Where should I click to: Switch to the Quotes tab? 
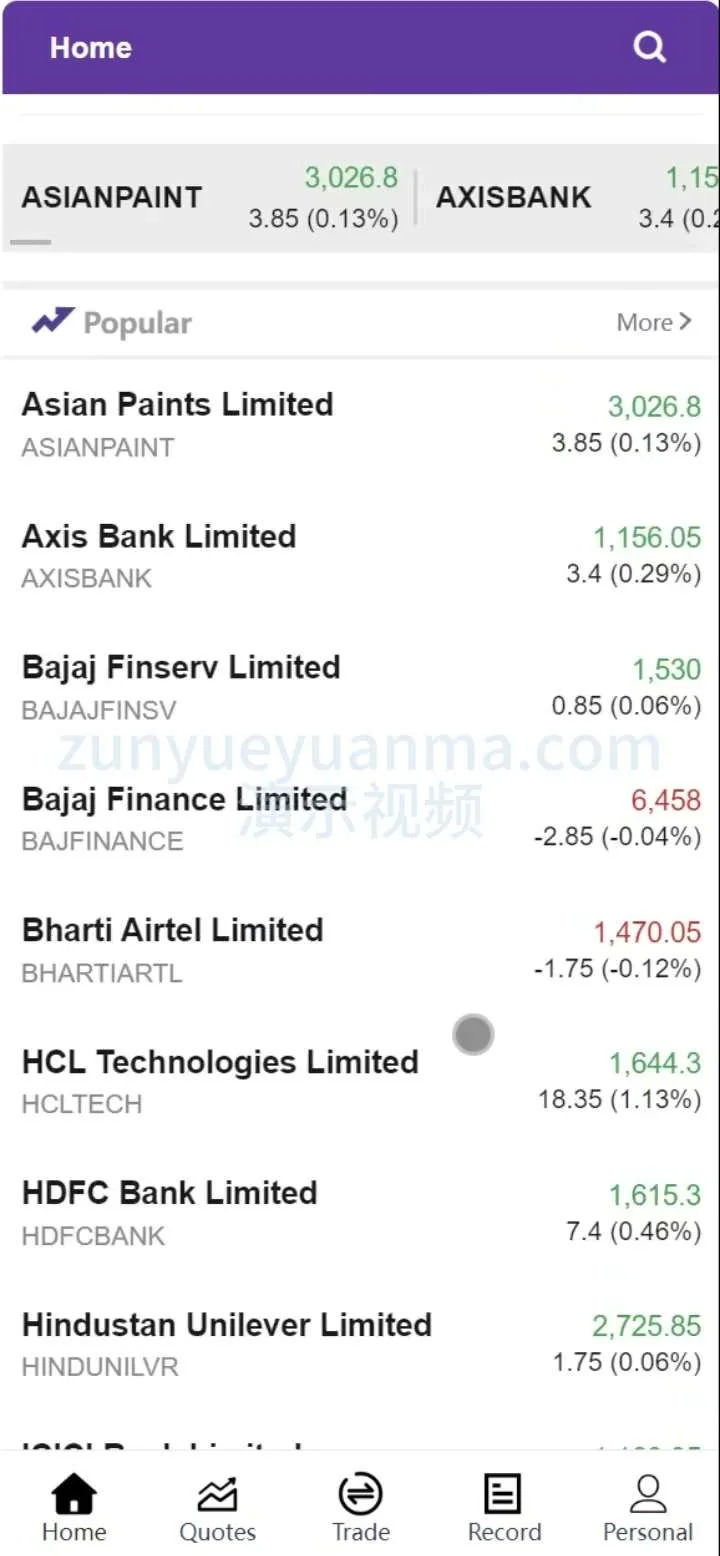[217, 1507]
